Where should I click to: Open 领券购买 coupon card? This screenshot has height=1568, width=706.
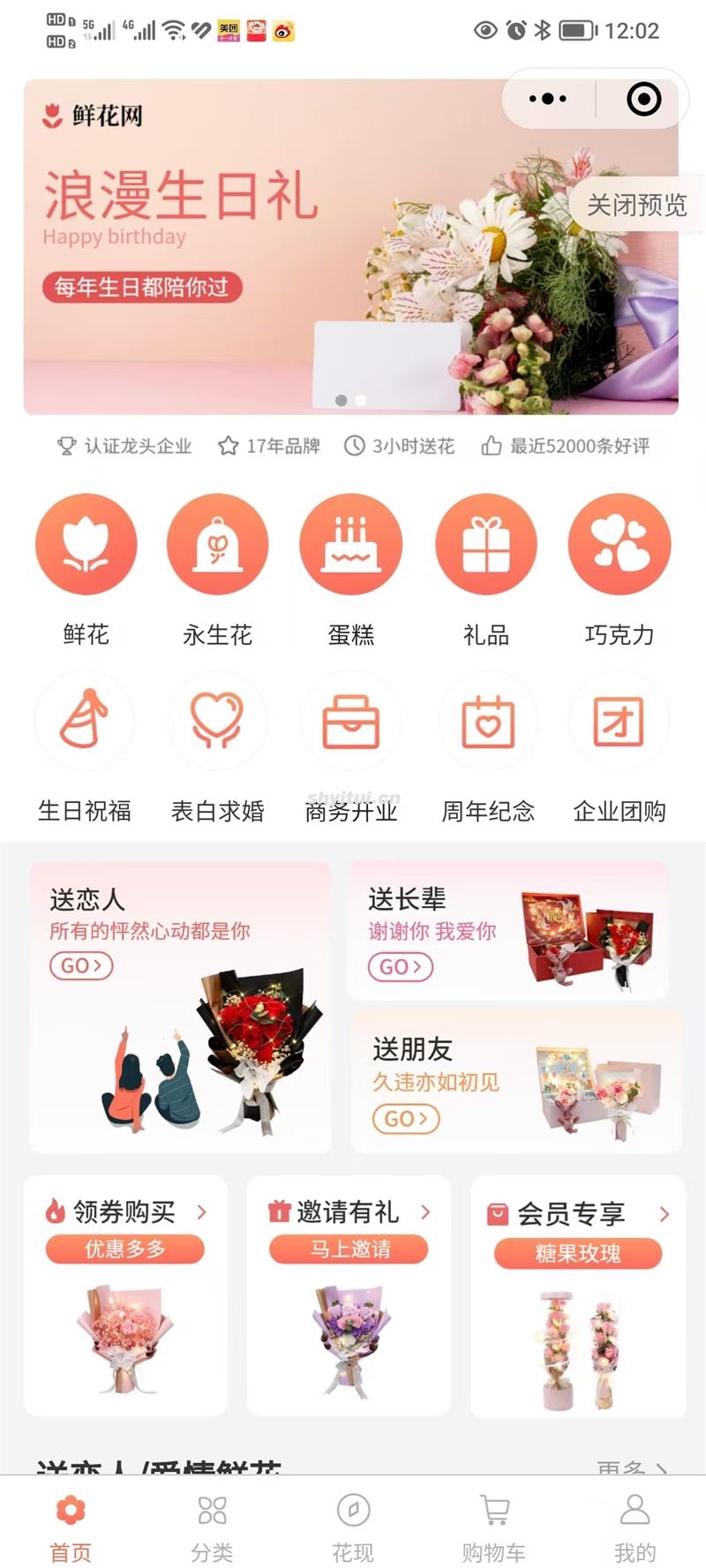tap(125, 1294)
